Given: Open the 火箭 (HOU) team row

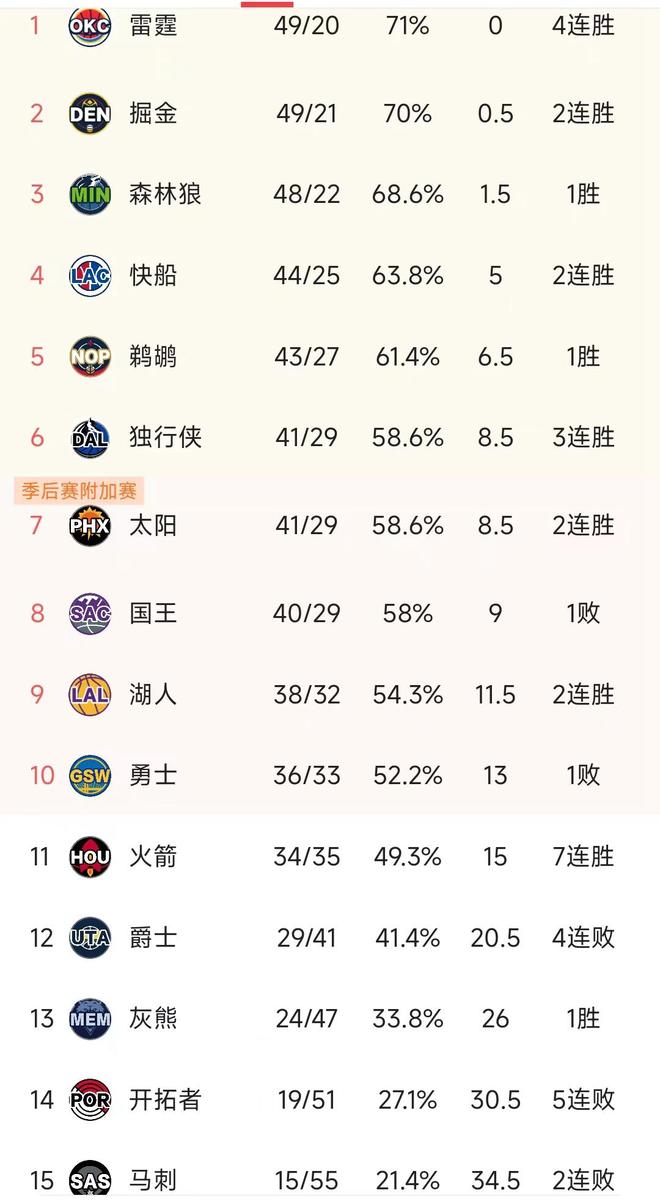Looking at the screenshot, I should (x=153, y=856).
